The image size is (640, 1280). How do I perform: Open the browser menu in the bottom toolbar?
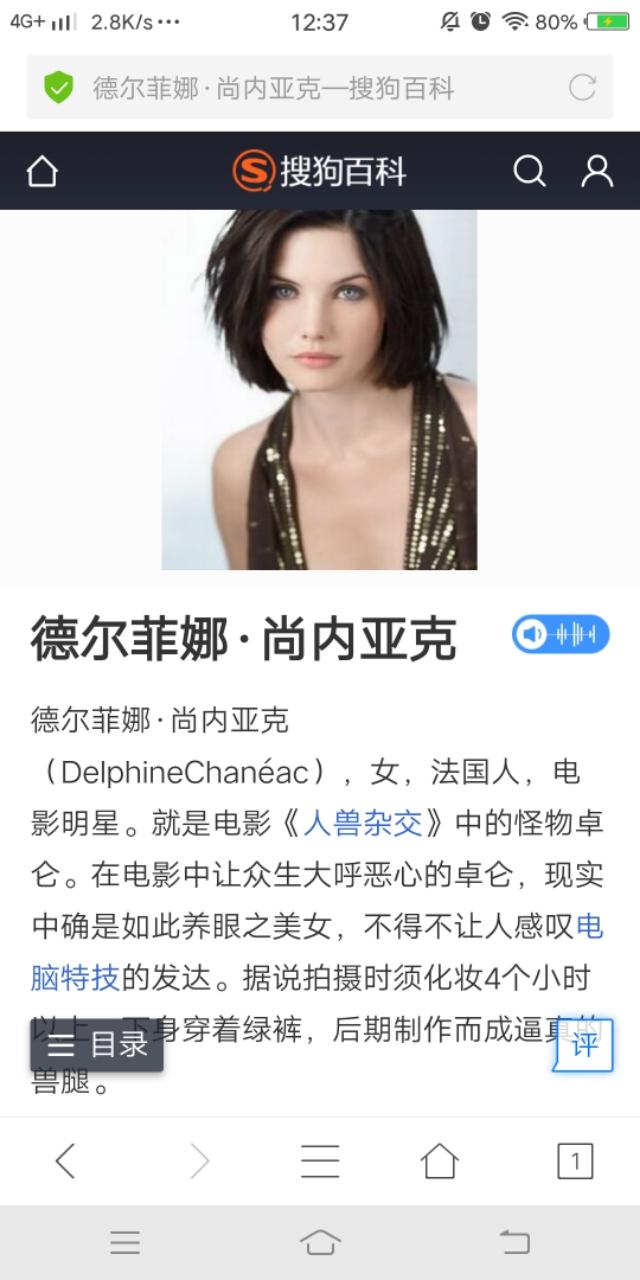[320, 1161]
